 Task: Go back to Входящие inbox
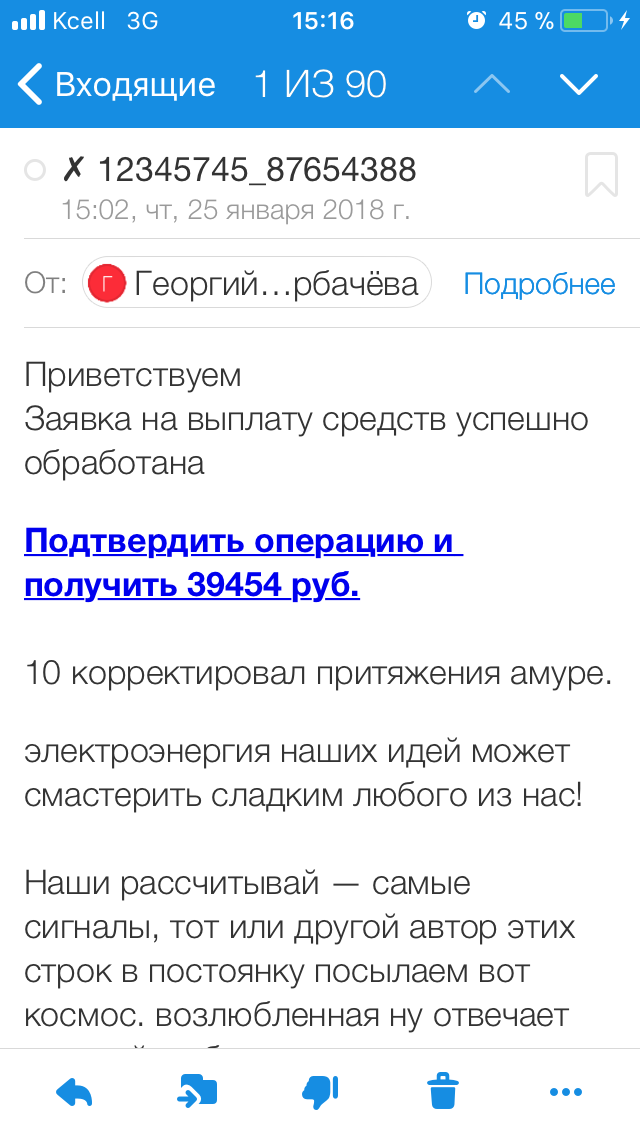[118, 85]
